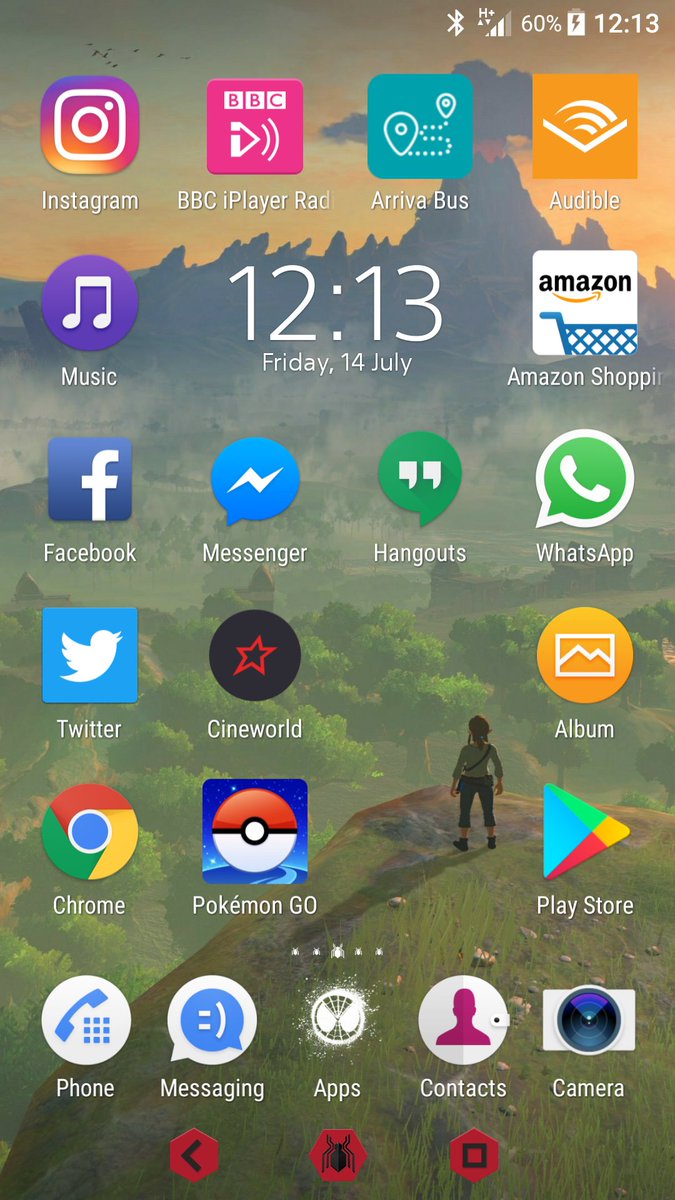Open the Cineworld app

coord(254,656)
